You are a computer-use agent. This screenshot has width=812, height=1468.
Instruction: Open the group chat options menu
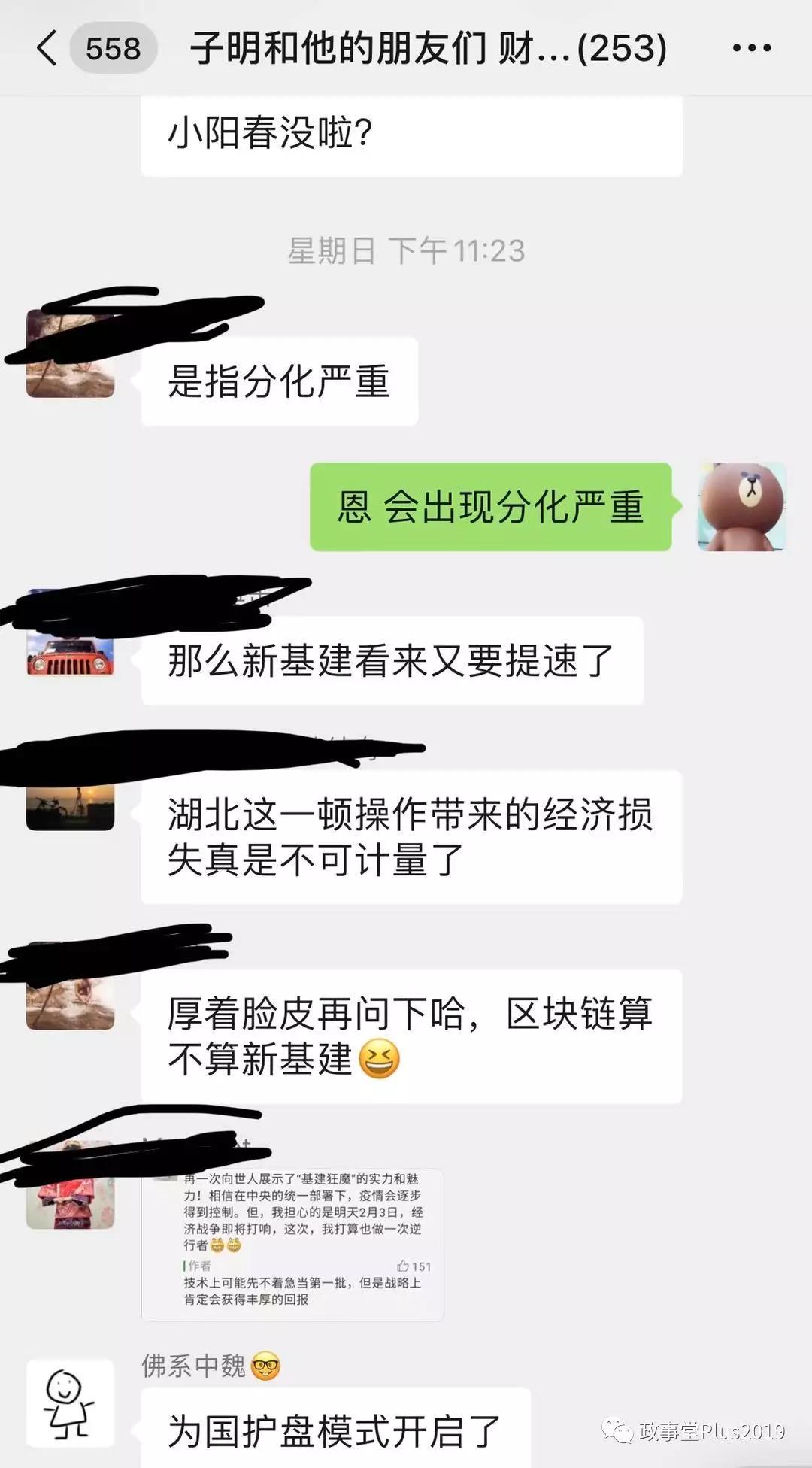coord(751,48)
